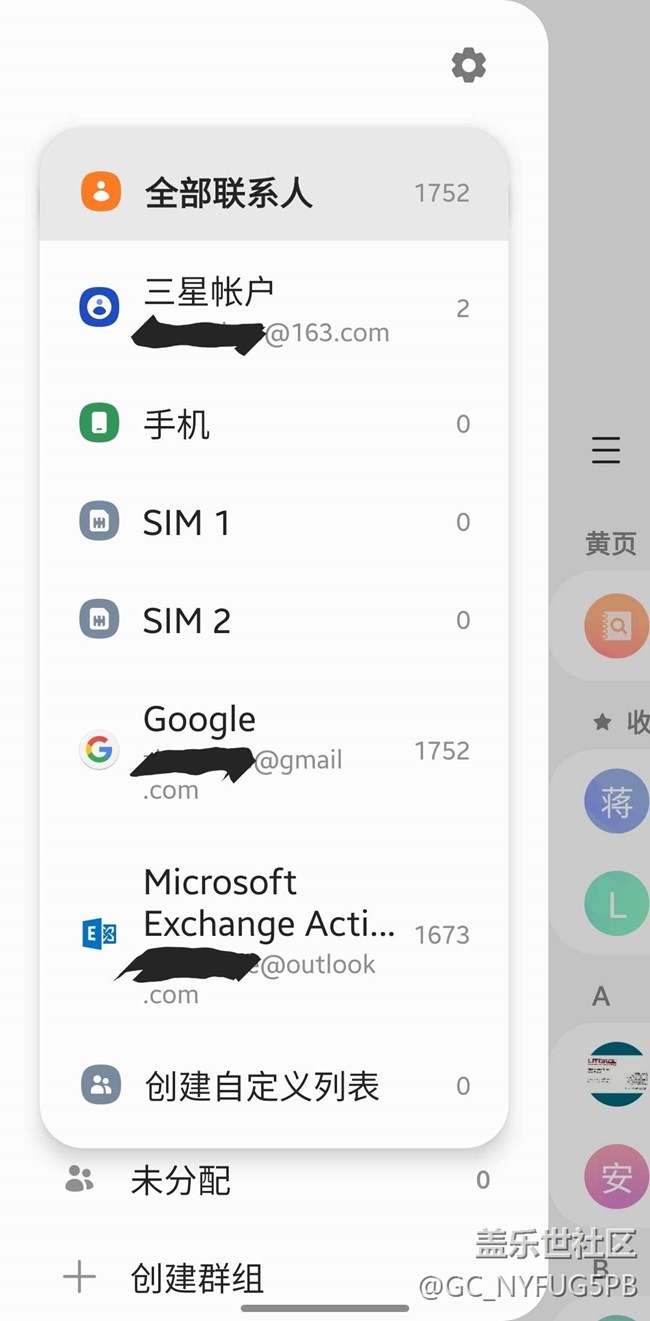Choose 三星帐户 contacts
The height and width of the screenshot is (1321, 650).
click(274, 310)
